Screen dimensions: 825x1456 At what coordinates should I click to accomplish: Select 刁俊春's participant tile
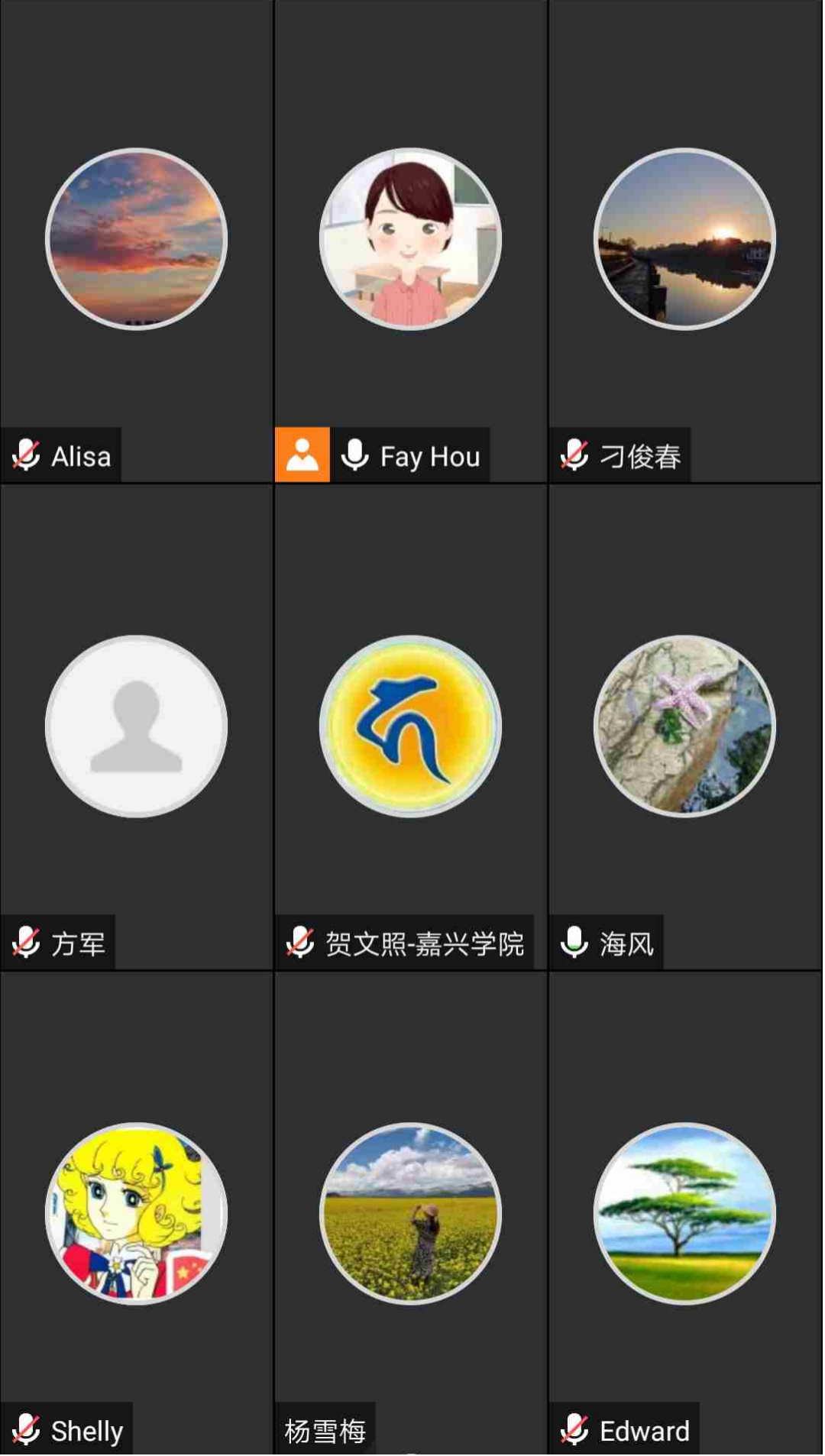[684, 240]
